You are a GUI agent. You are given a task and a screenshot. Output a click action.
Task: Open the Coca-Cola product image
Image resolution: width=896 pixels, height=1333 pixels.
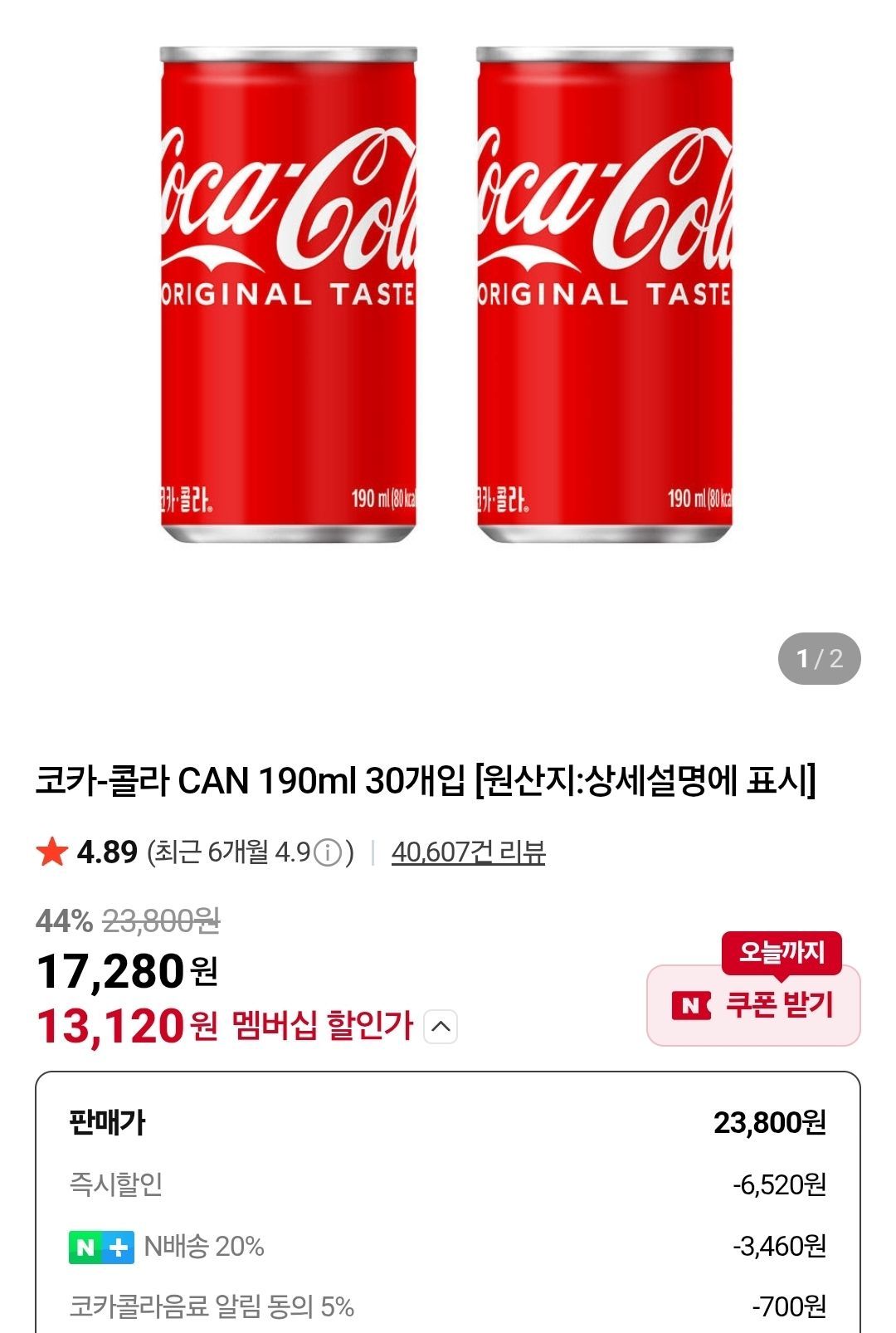click(446, 295)
